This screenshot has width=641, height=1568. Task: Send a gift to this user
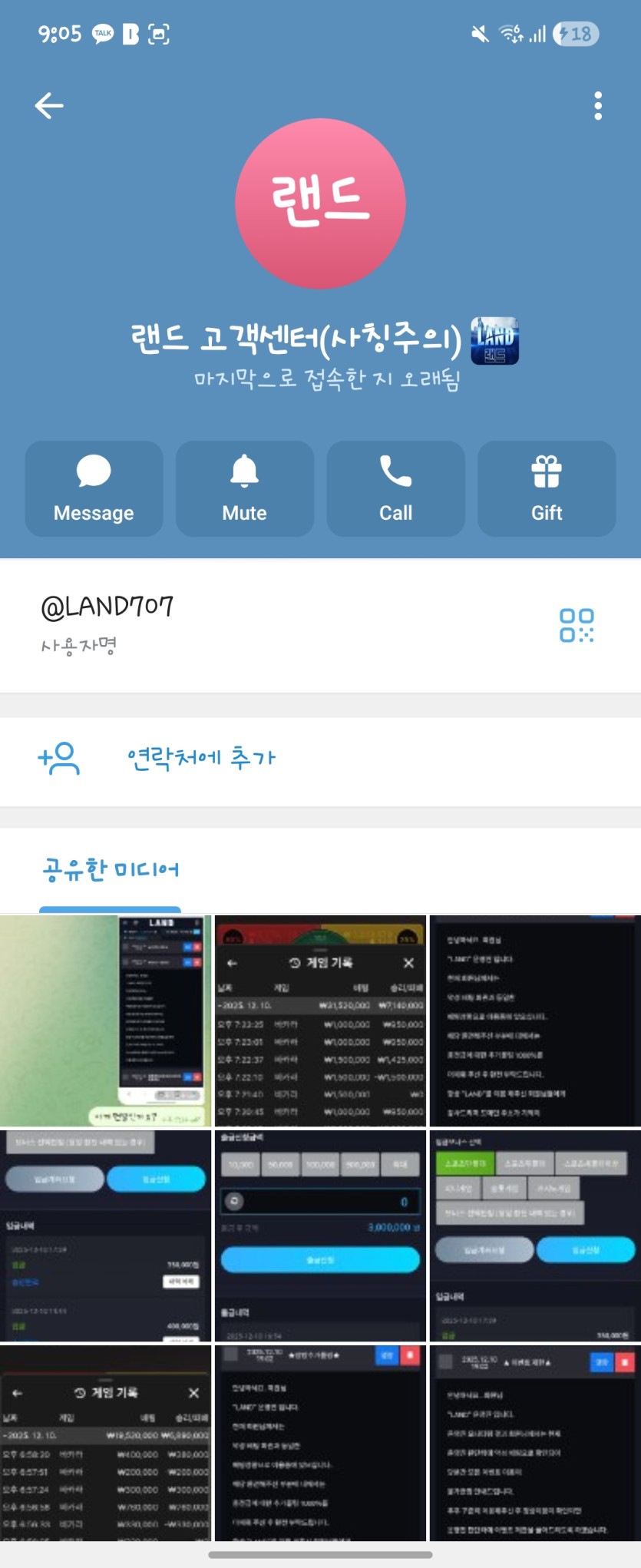coord(547,488)
